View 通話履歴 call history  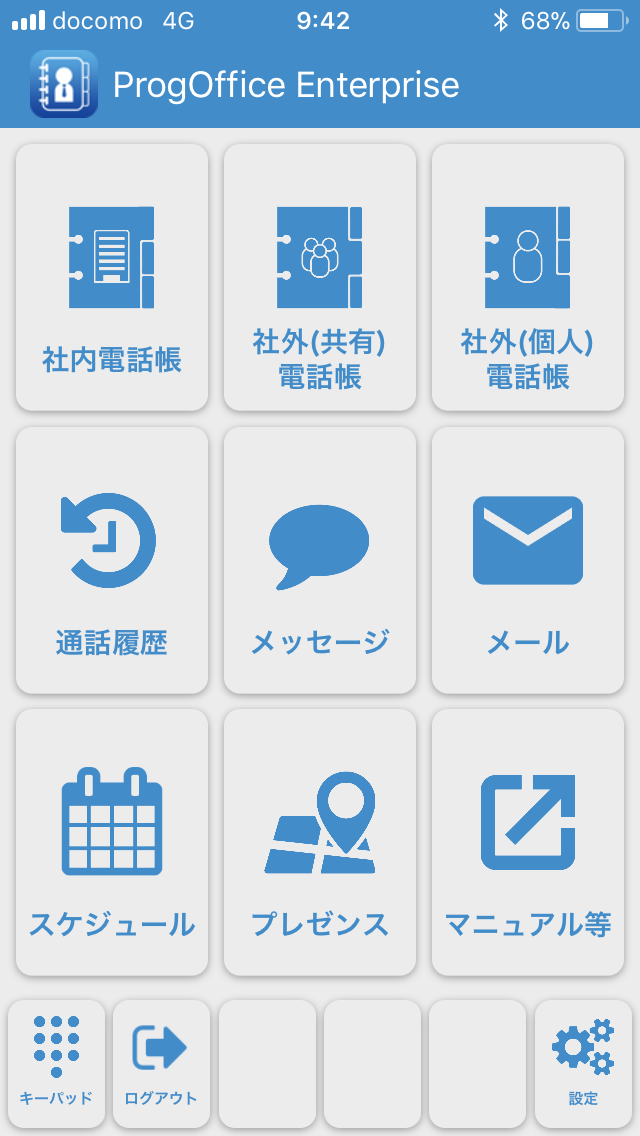tap(112, 560)
